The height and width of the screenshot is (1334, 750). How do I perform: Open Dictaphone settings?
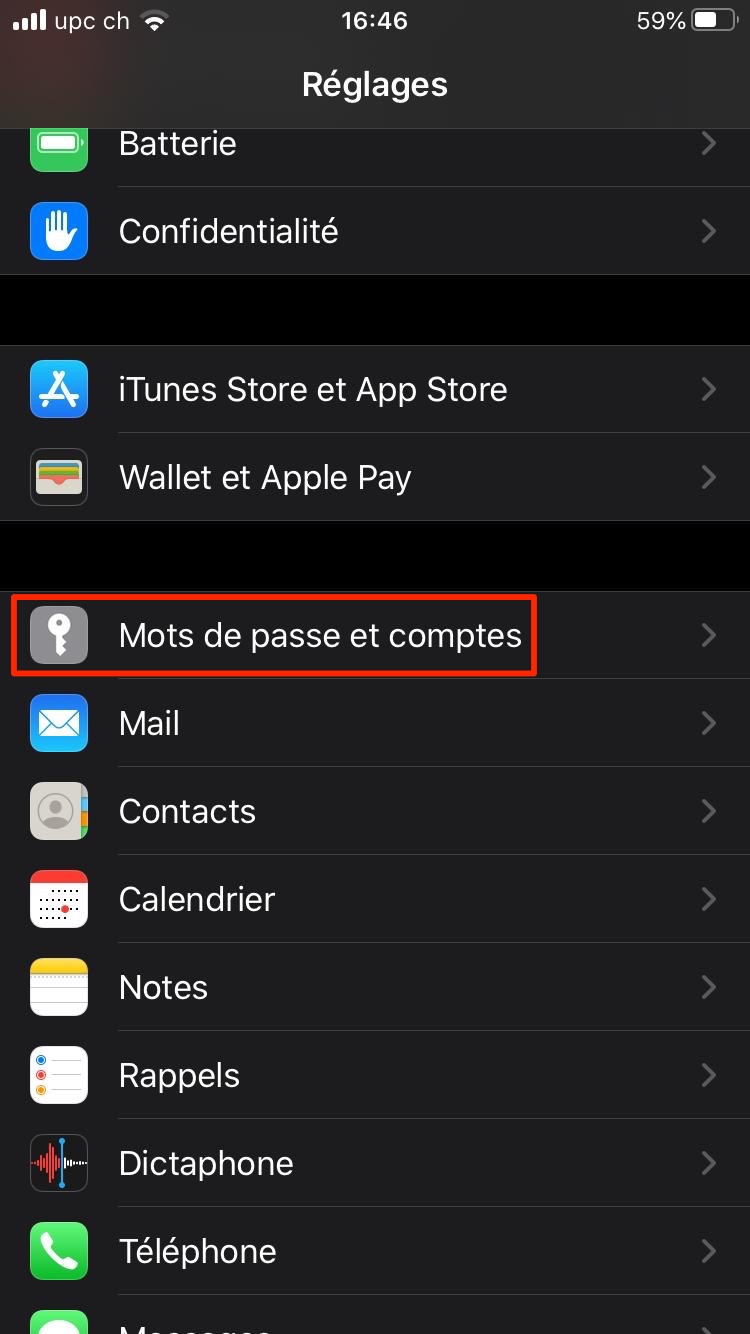point(375,1163)
